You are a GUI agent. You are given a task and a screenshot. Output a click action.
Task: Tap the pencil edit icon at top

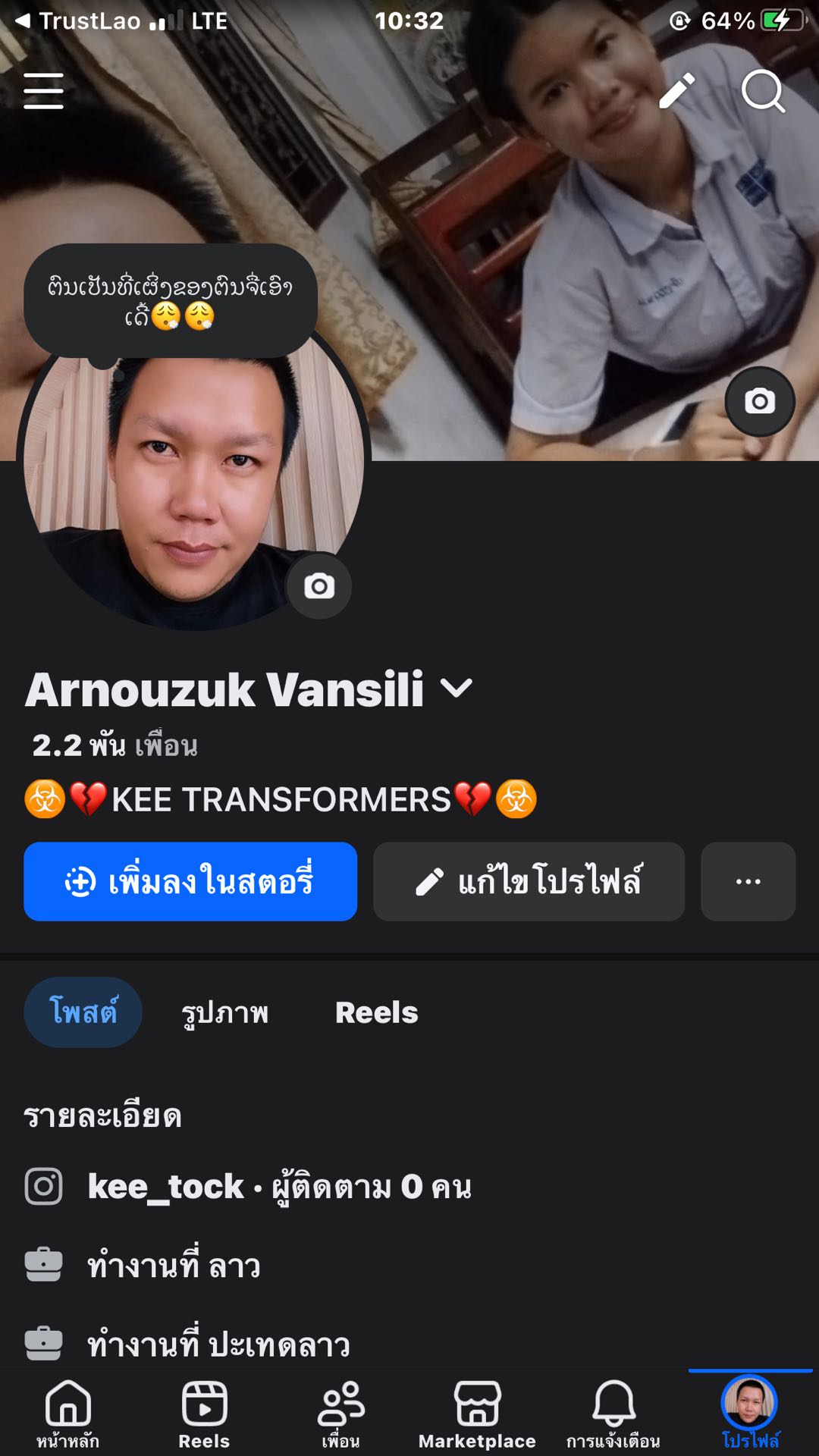676,91
